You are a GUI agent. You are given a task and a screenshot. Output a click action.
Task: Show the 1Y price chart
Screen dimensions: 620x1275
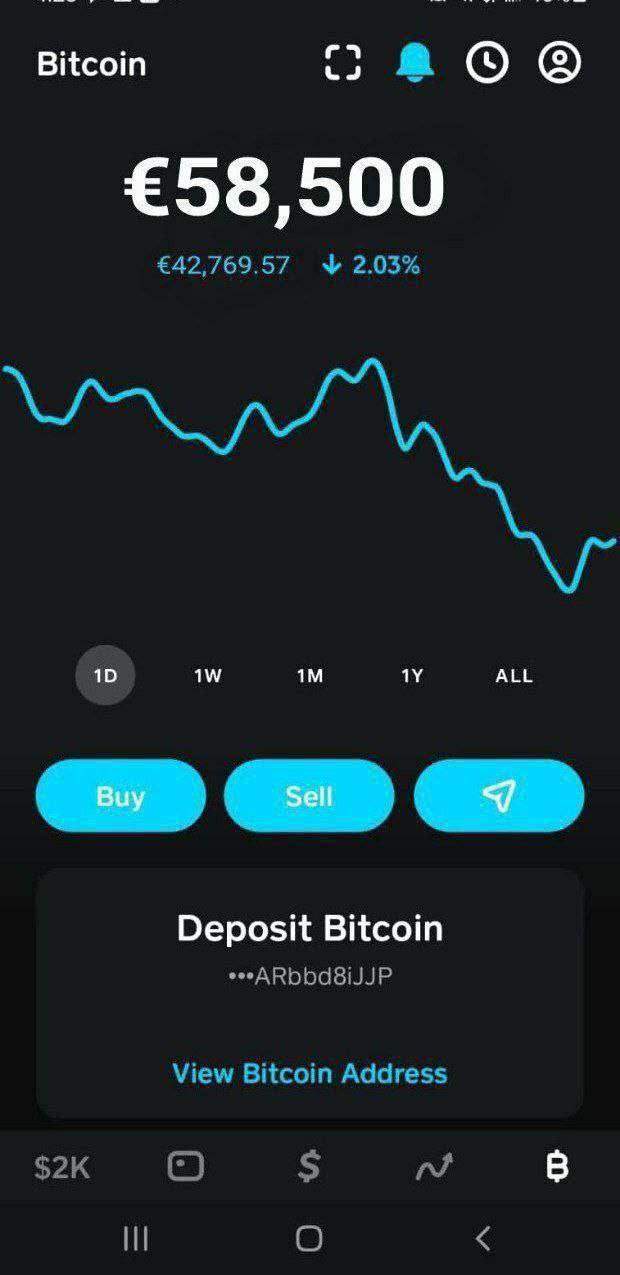tap(412, 676)
